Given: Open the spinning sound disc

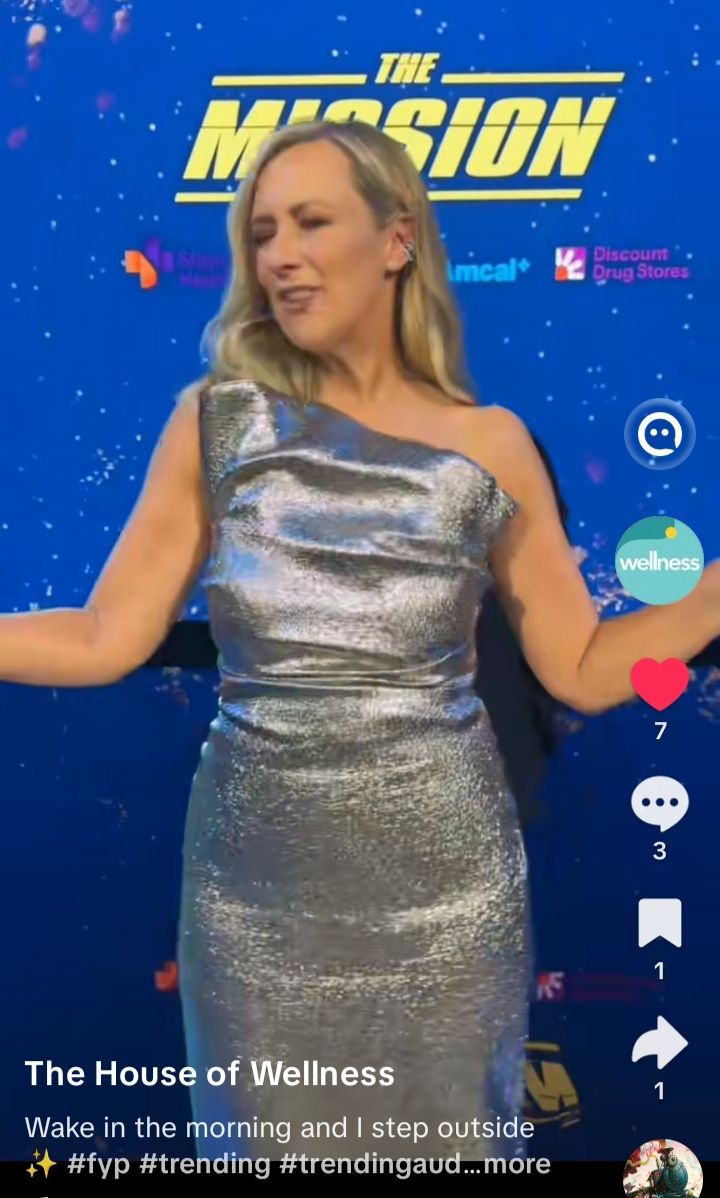Looking at the screenshot, I should tap(662, 1170).
